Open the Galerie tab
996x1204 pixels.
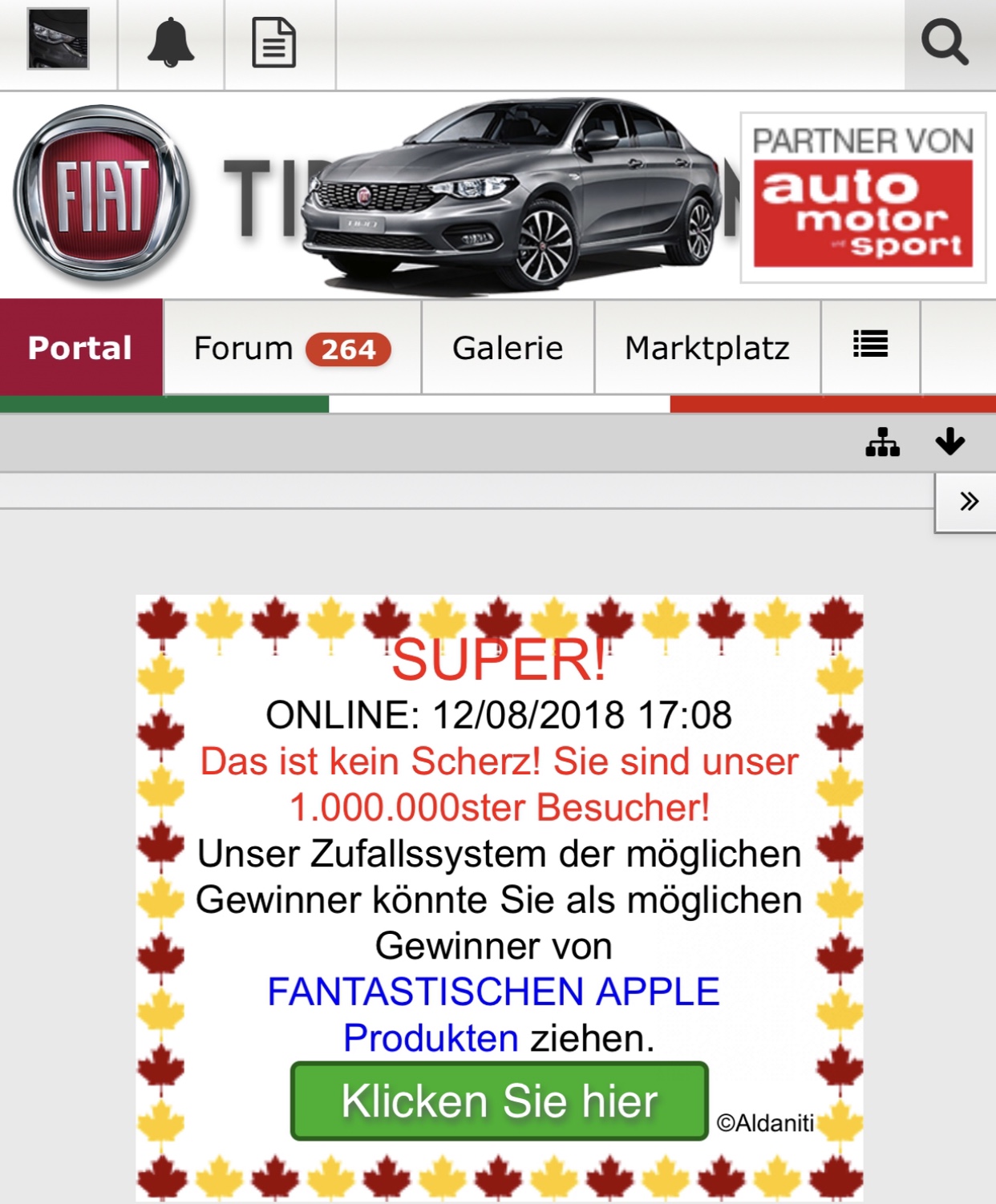point(508,348)
